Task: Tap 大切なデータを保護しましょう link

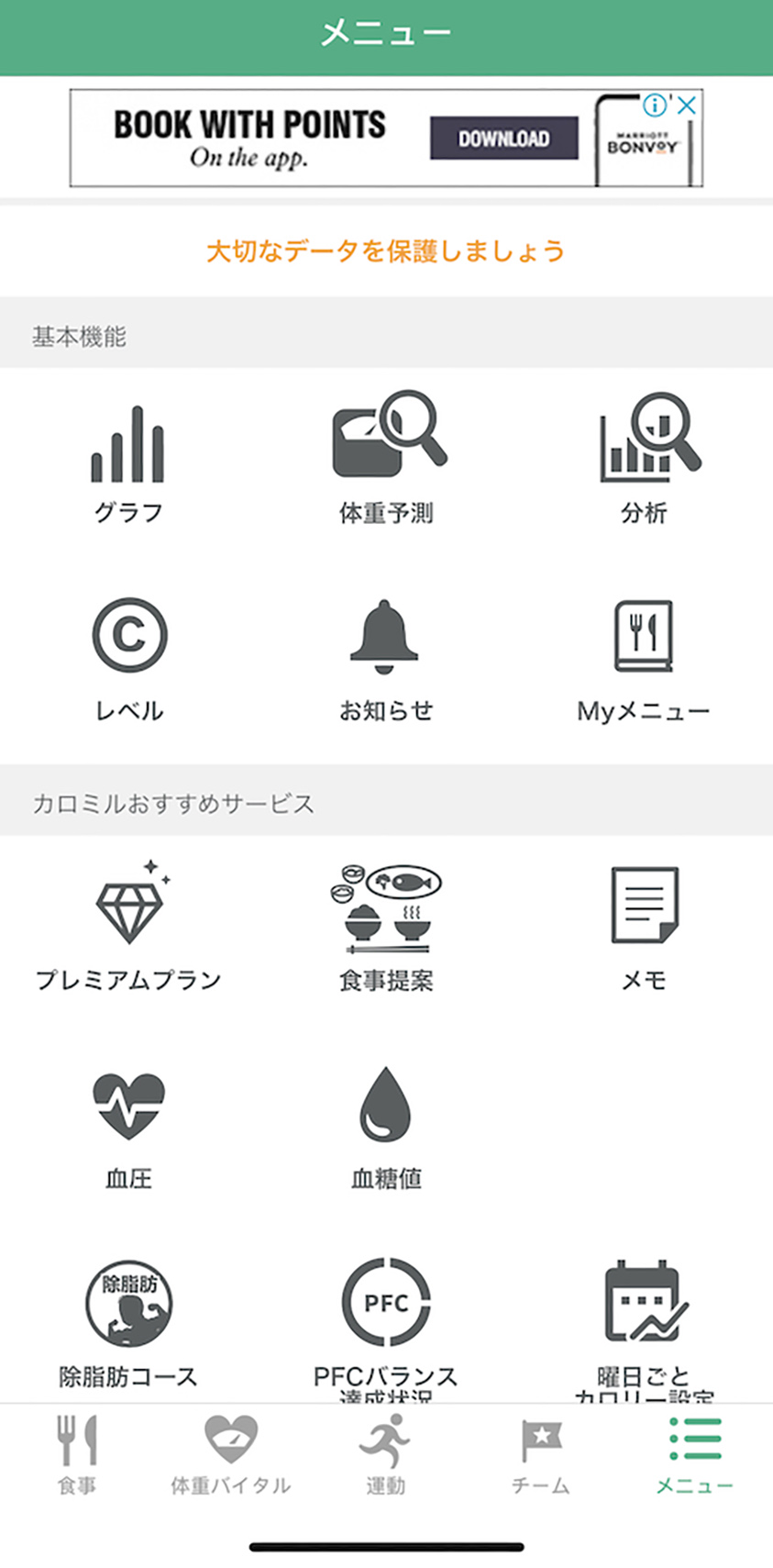Action: [386, 250]
